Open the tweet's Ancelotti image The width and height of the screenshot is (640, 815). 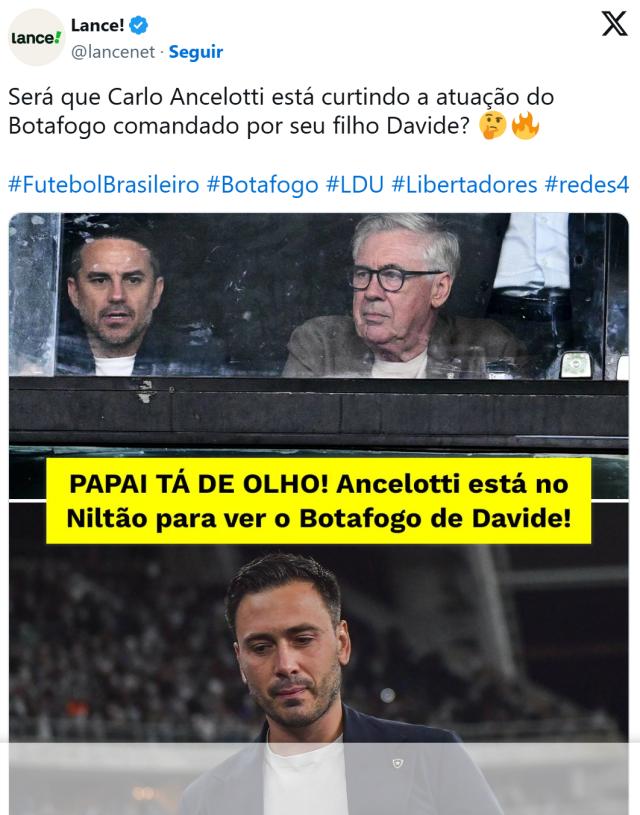coord(319,500)
